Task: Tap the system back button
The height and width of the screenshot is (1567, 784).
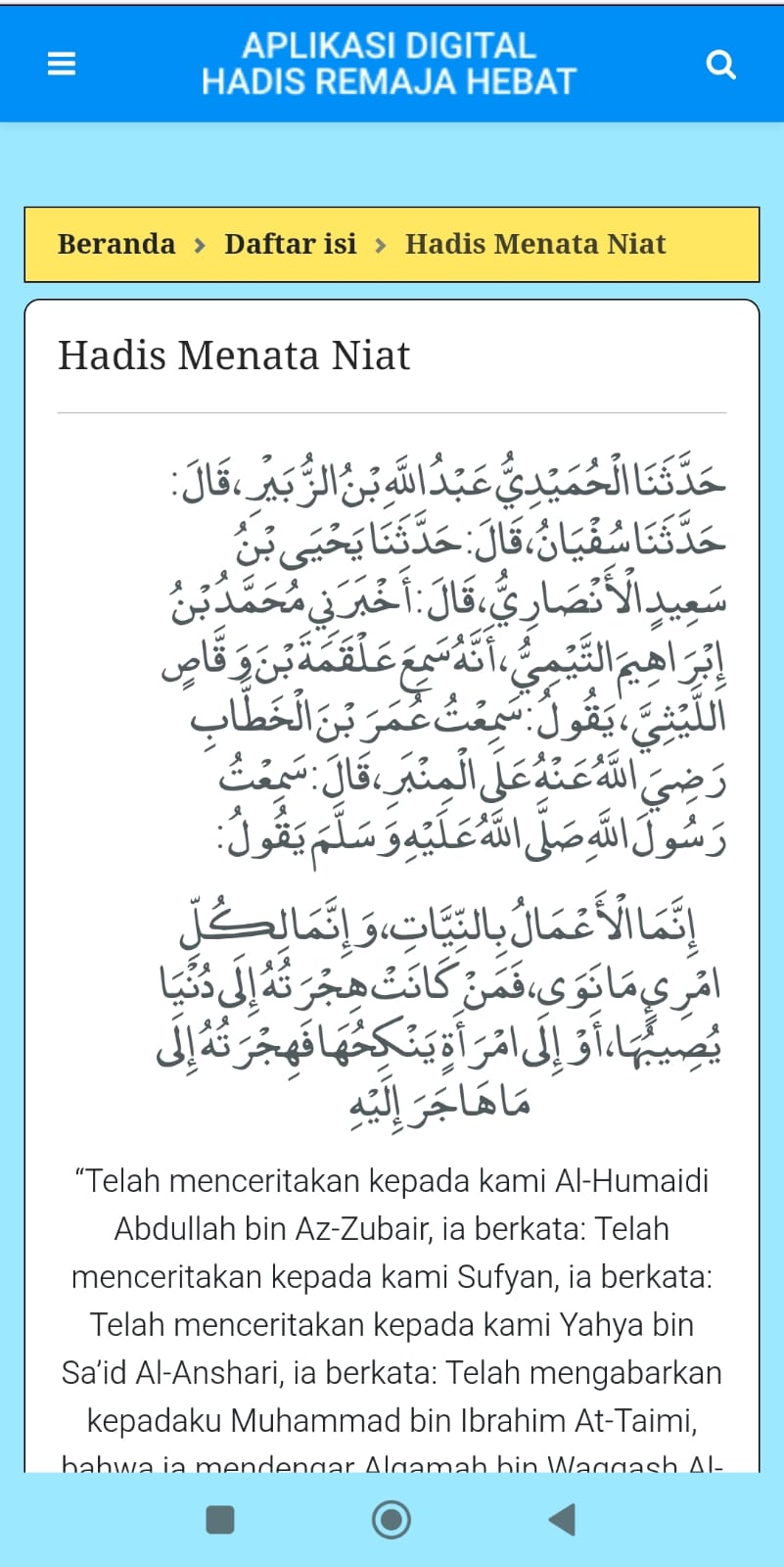Action: pyautogui.click(x=562, y=1520)
